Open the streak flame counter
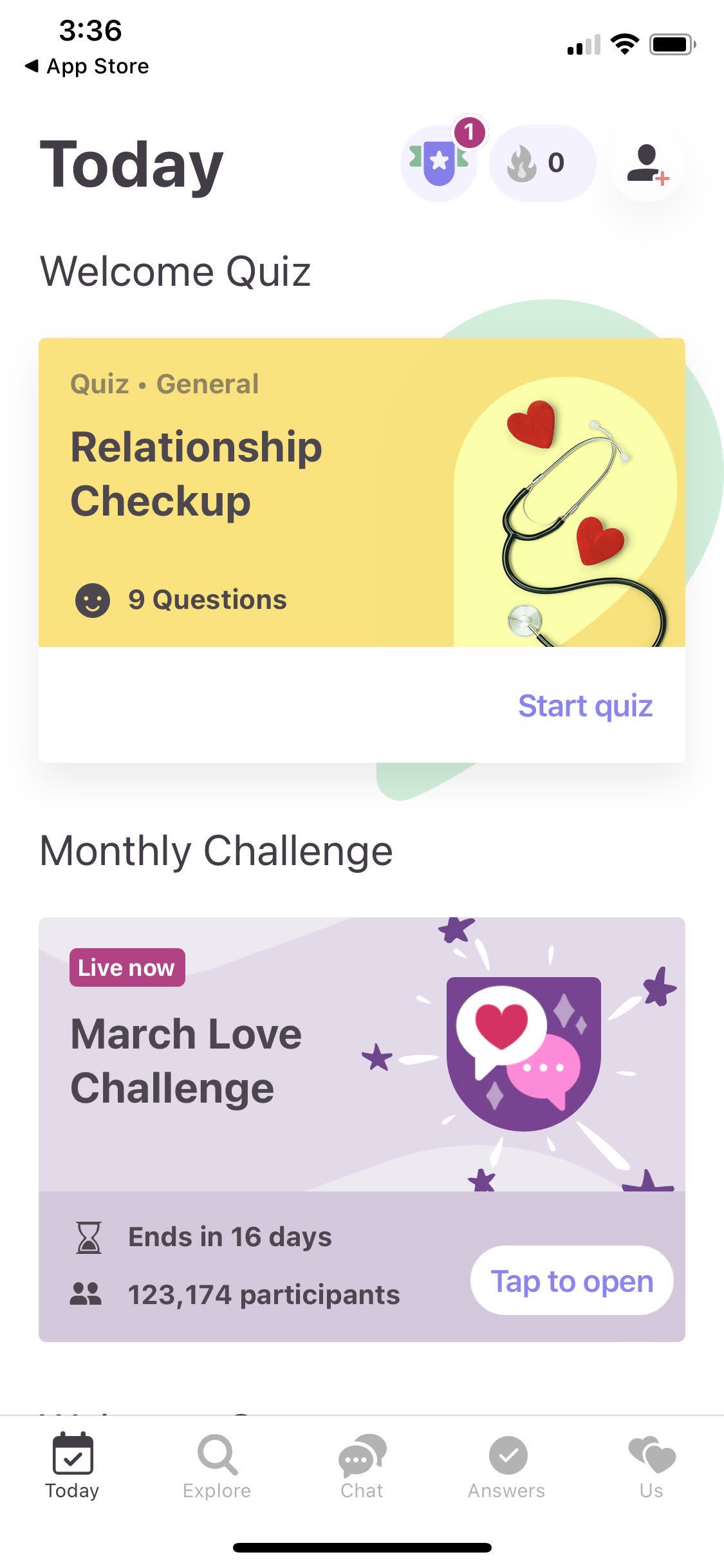Screen dimensions: 724x1568 point(541,163)
